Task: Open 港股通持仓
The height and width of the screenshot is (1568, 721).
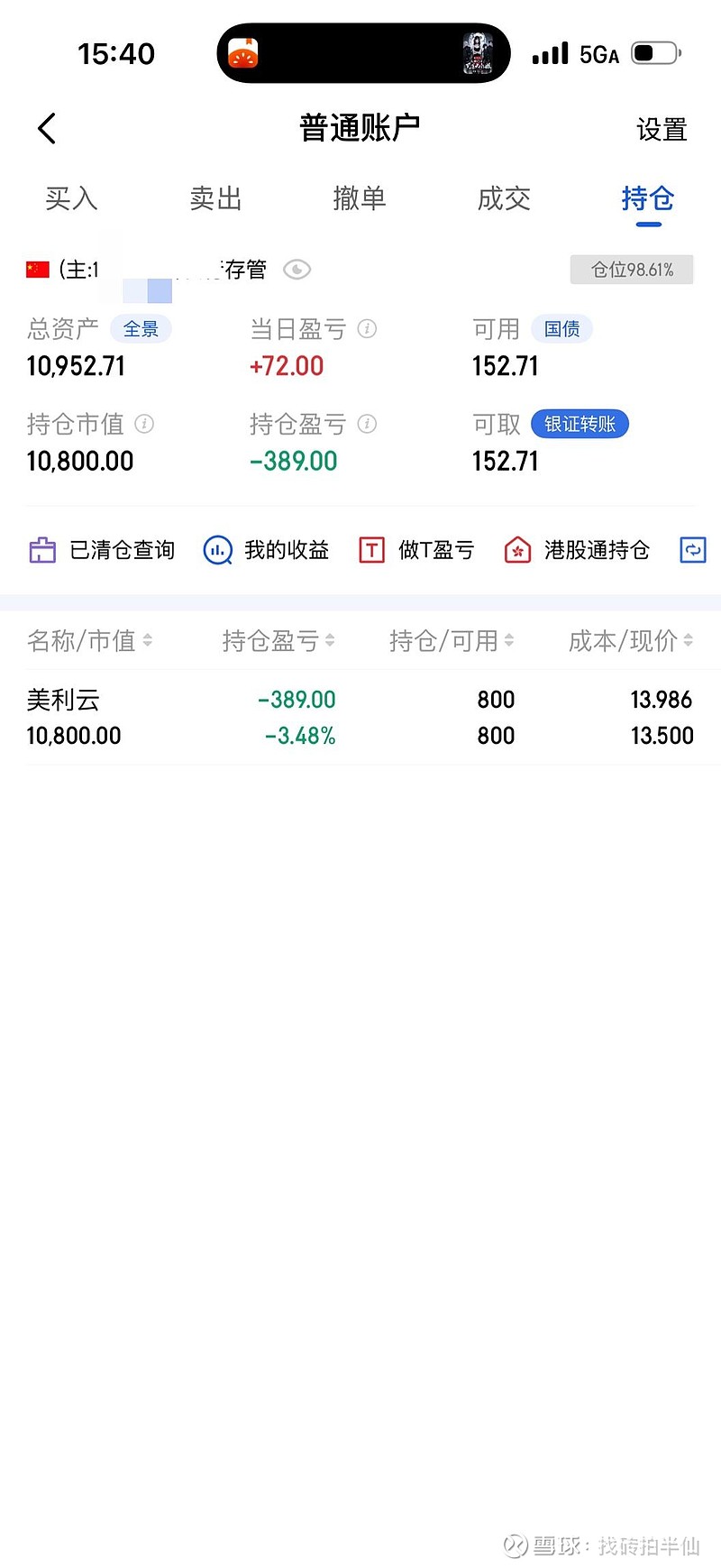Action: pyautogui.click(x=577, y=550)
